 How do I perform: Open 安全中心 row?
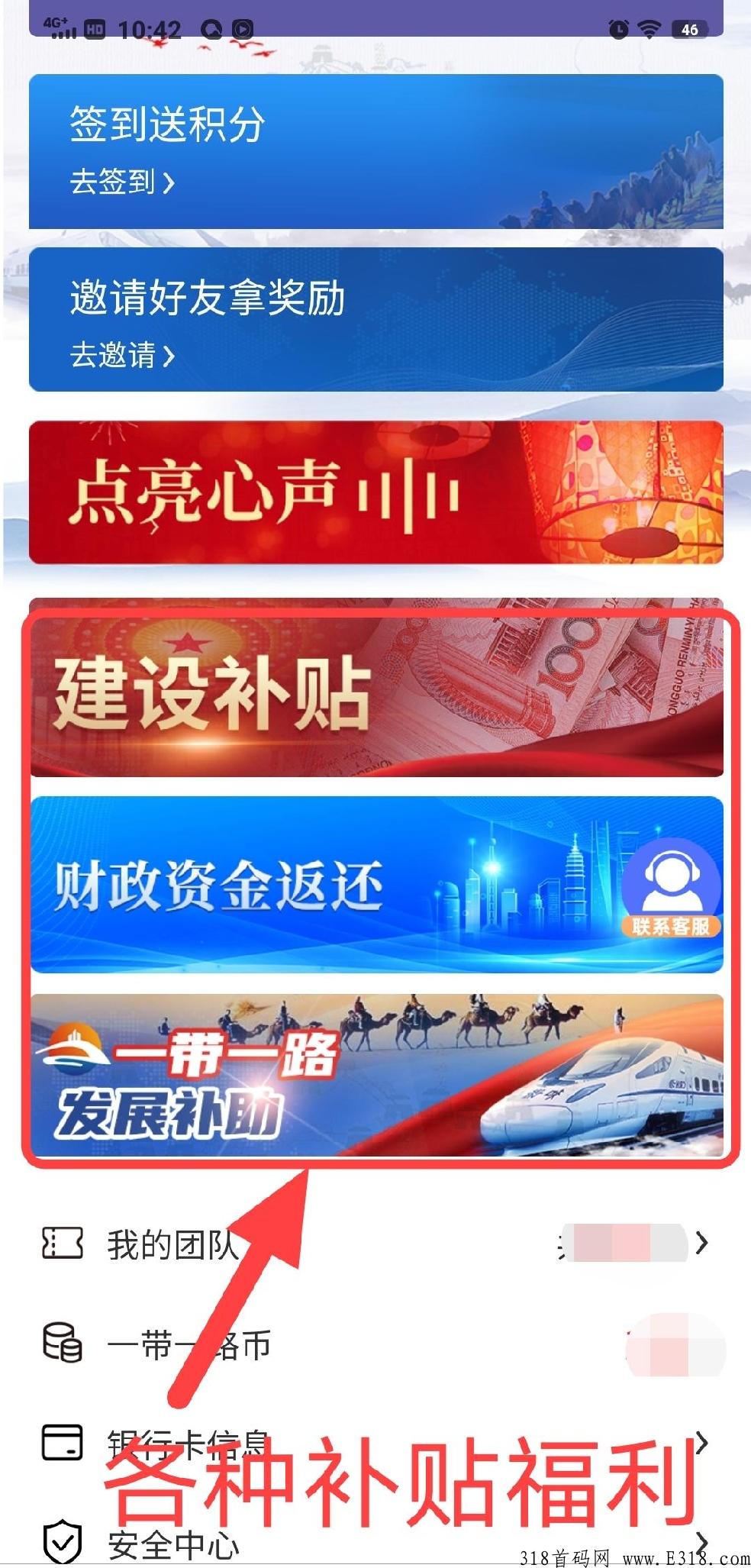[375, 1542]
